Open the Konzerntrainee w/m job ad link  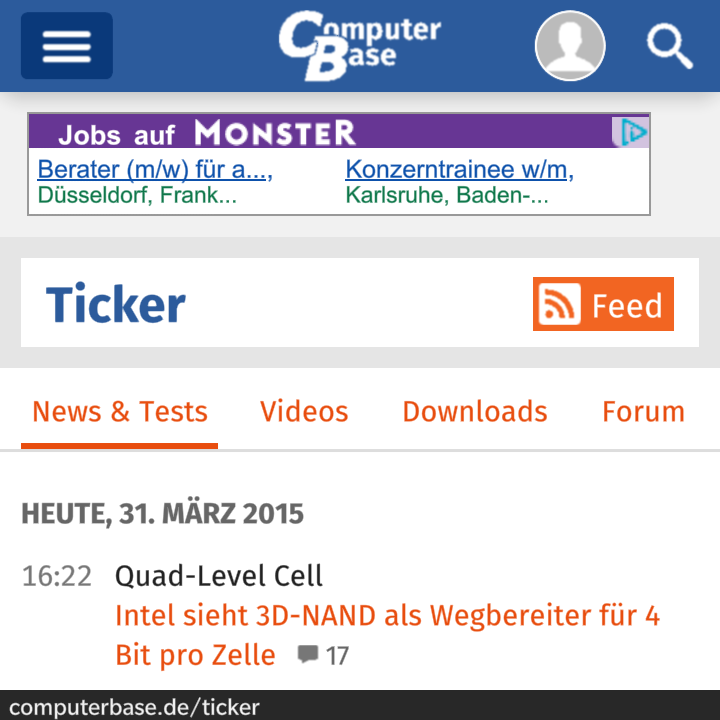(x=459, y=170)
